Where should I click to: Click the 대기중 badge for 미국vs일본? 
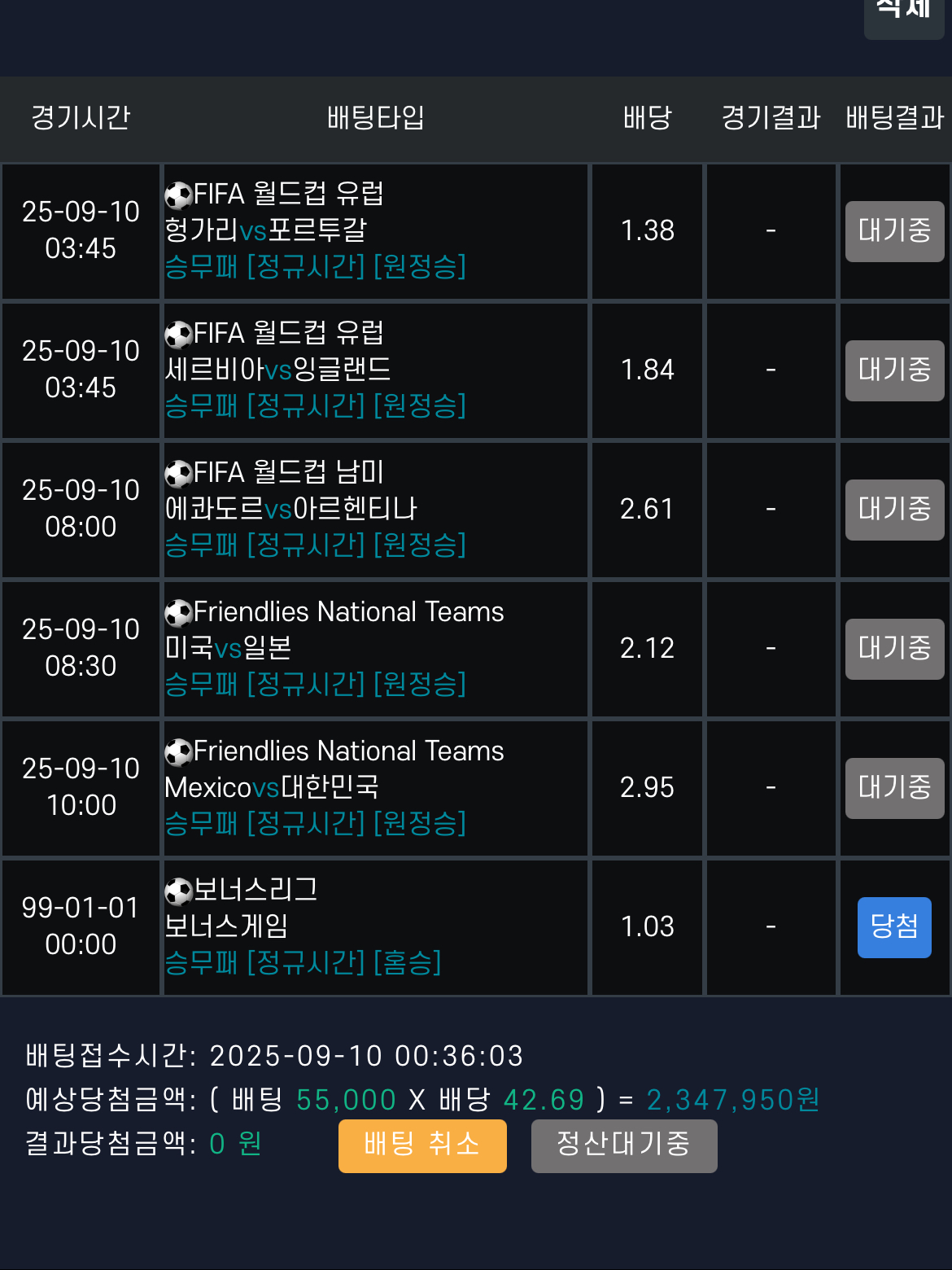point(893,649)
